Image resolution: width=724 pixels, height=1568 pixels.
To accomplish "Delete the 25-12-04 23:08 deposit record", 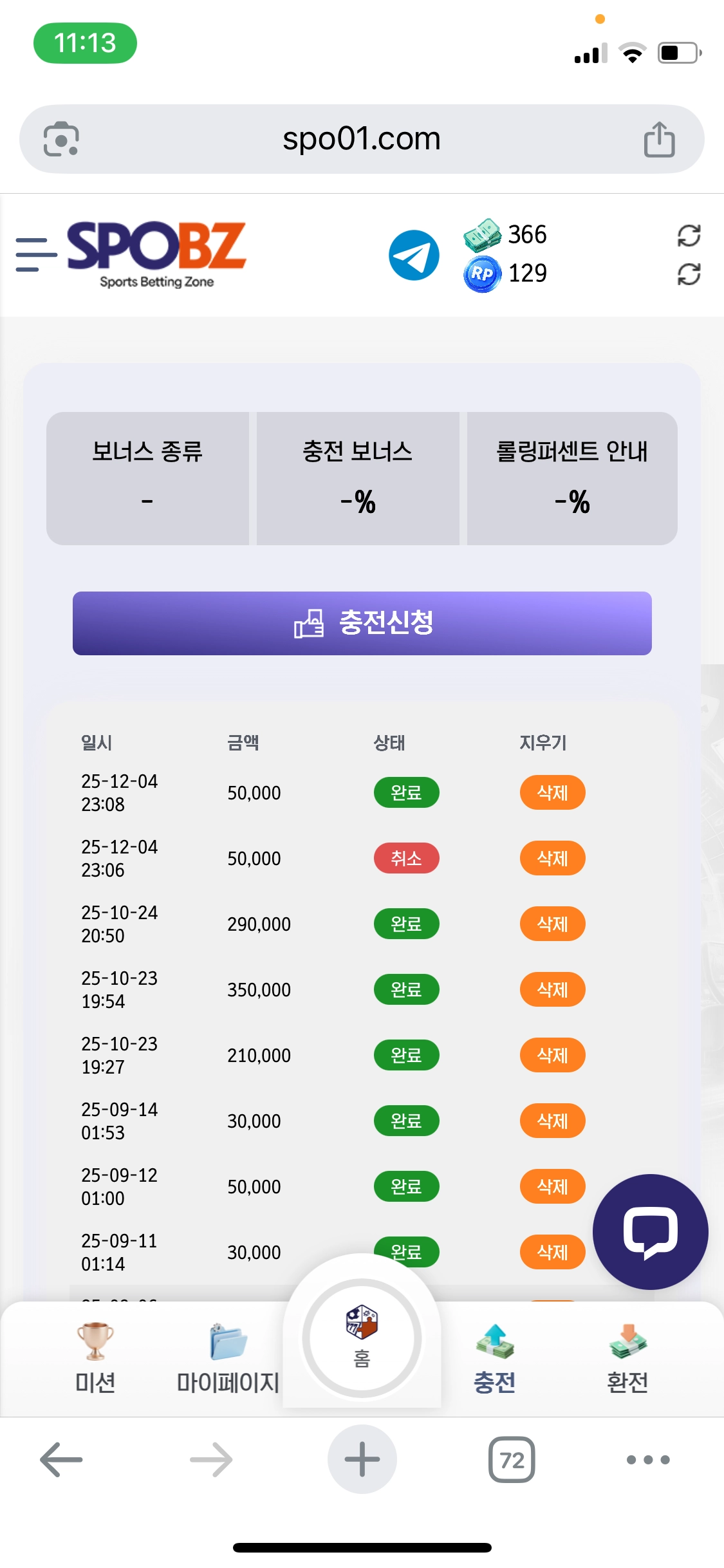I will tap(552, 792).
